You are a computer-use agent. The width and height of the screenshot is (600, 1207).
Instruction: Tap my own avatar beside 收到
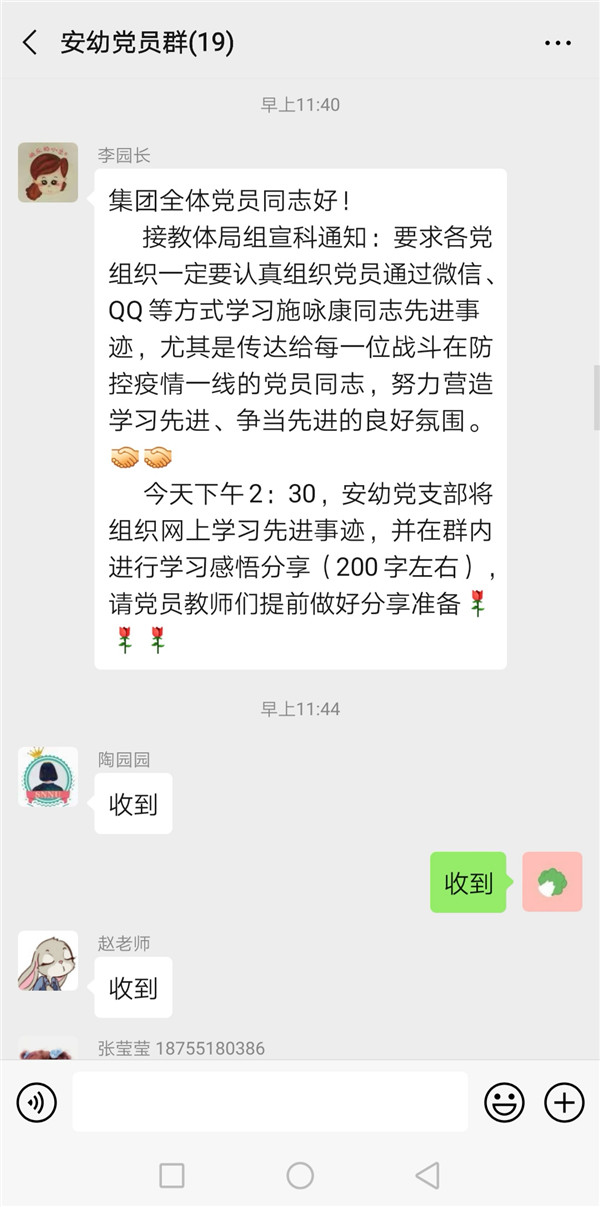552,882
